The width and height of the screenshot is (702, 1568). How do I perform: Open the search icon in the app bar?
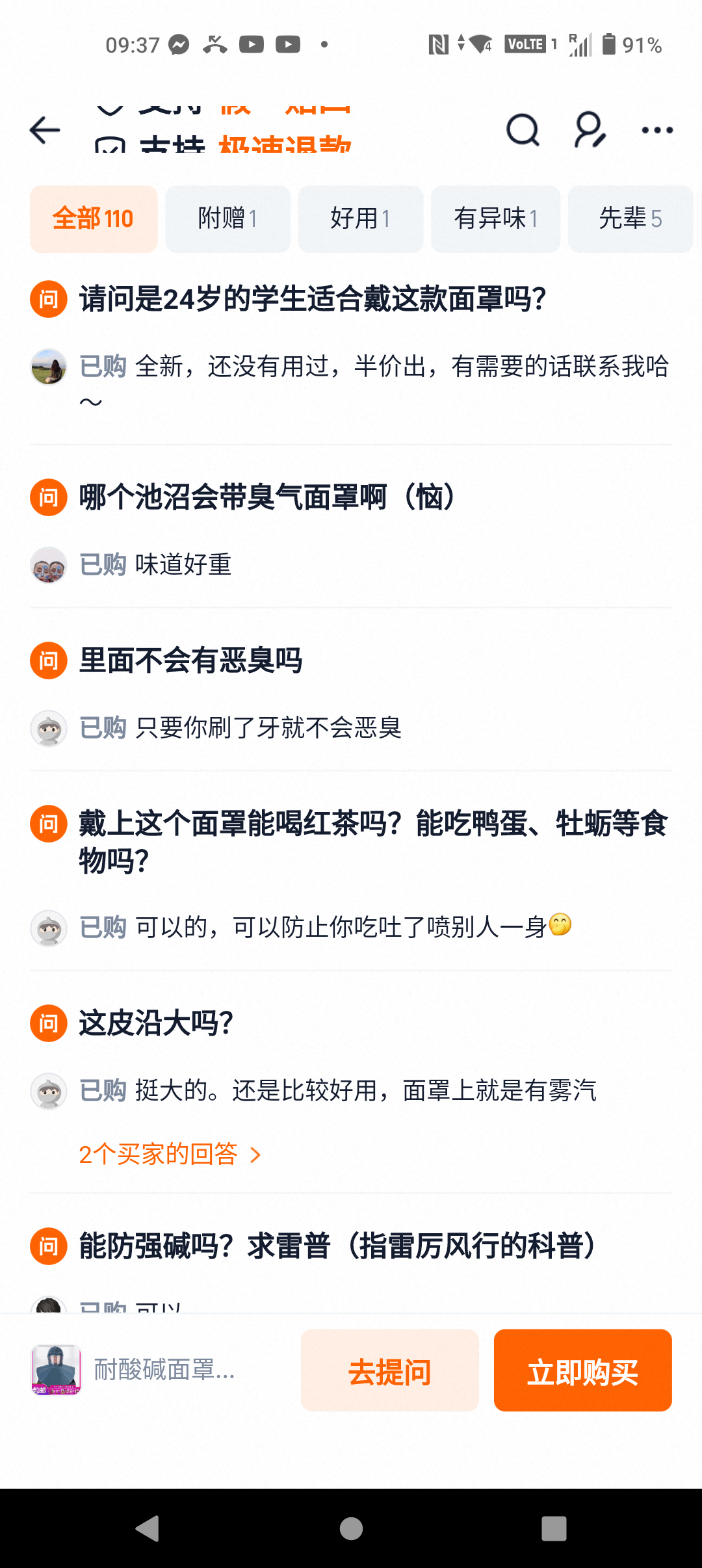point(523,130)
